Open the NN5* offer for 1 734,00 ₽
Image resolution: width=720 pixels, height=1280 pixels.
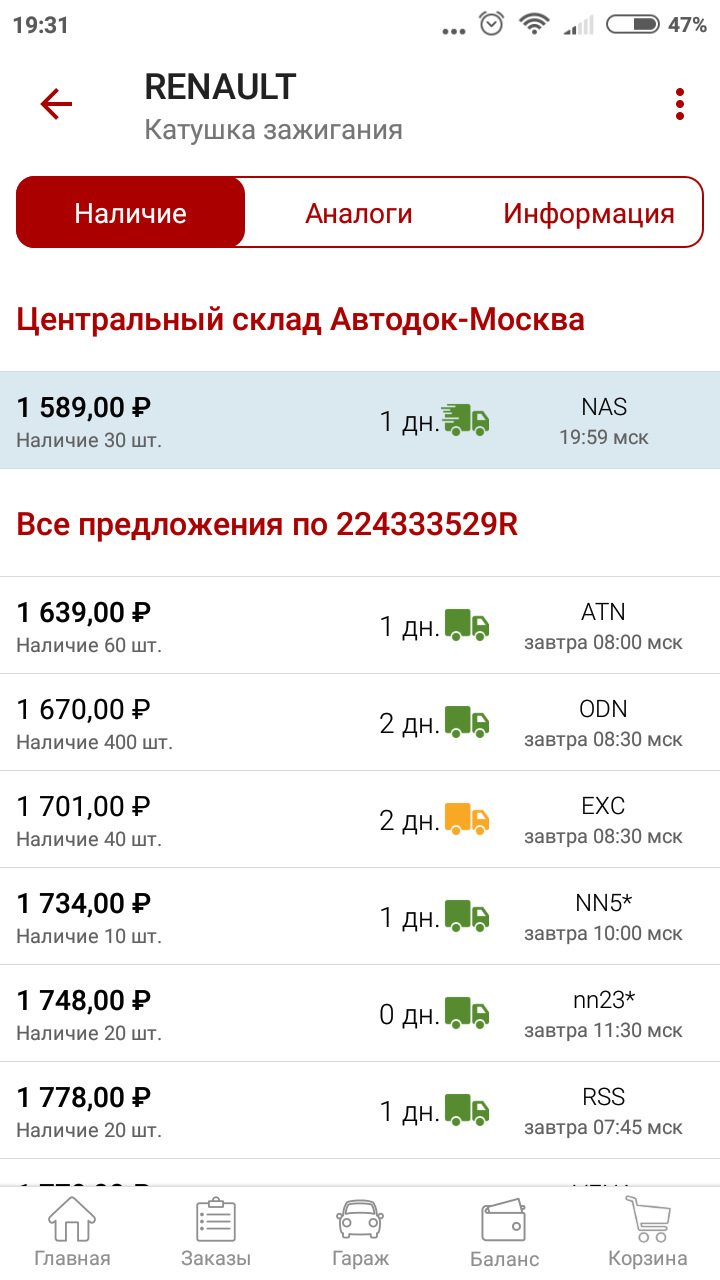pyautogui.click(x=360, y=916)
